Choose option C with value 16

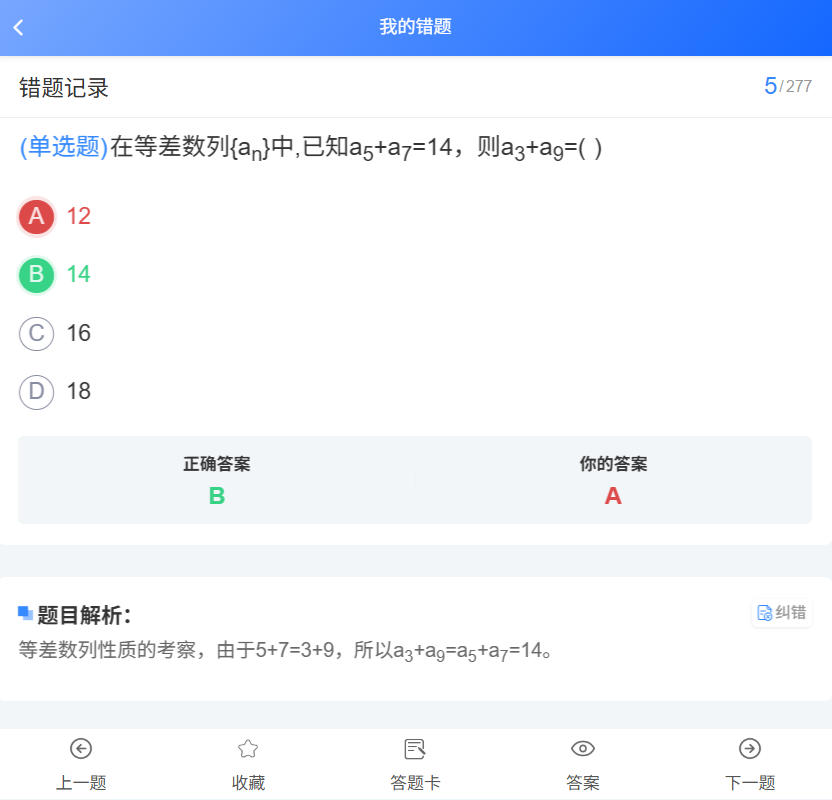click(x=37, y=333)
